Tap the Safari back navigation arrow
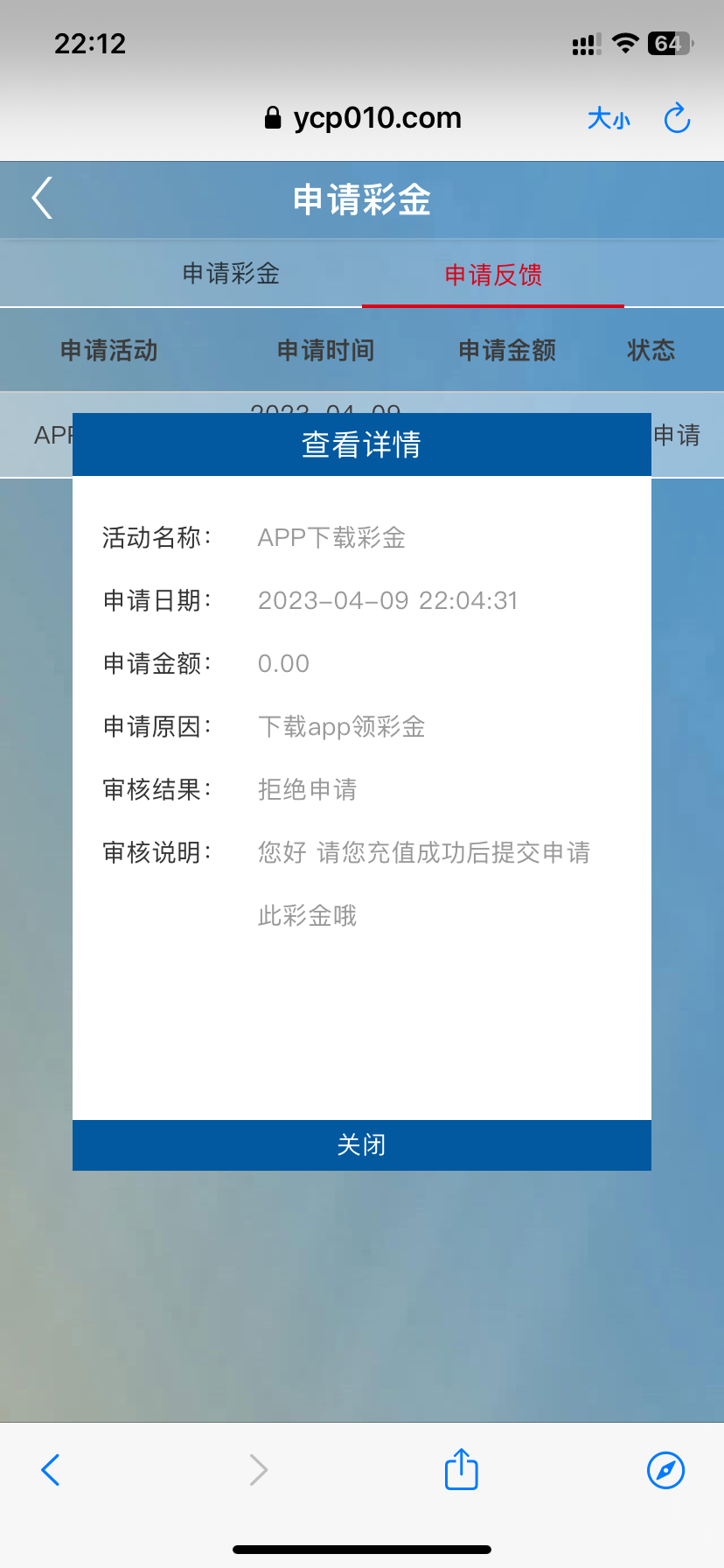The image size is (724, 1568). click(x=50, y=1469)
